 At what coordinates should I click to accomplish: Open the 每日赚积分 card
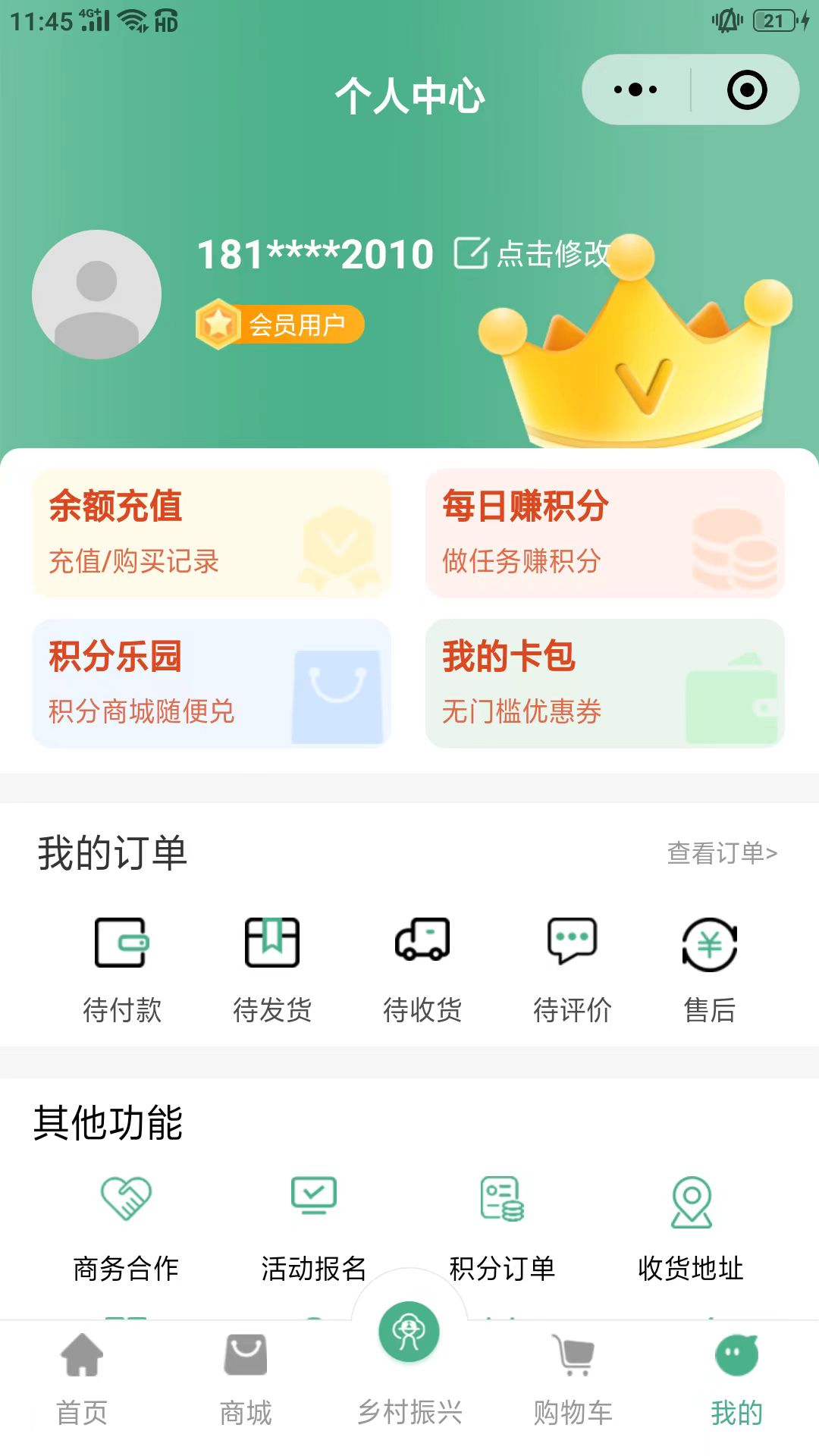coord(604,533)
